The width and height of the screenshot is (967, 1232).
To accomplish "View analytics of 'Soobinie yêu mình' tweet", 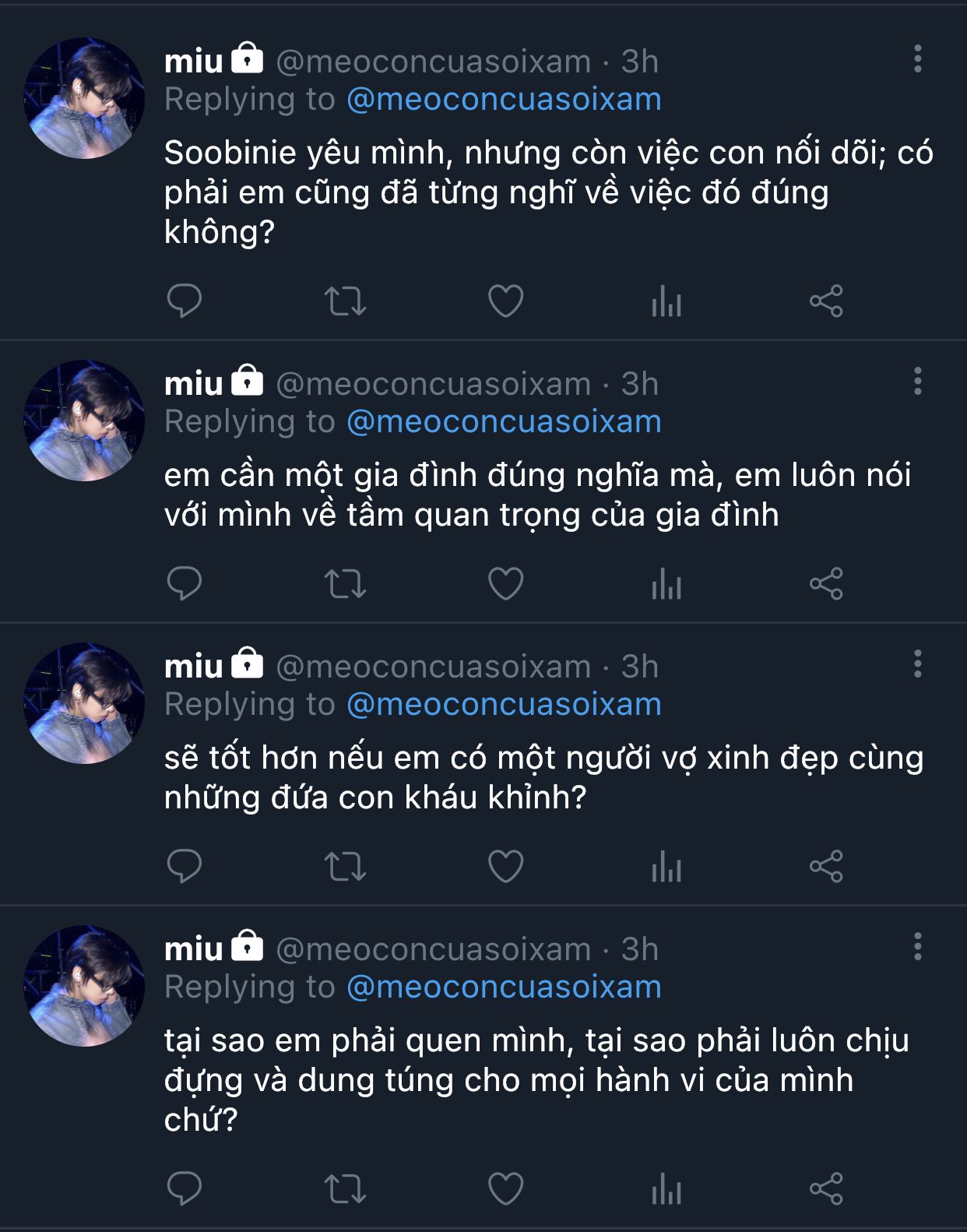I will [666, 301].
